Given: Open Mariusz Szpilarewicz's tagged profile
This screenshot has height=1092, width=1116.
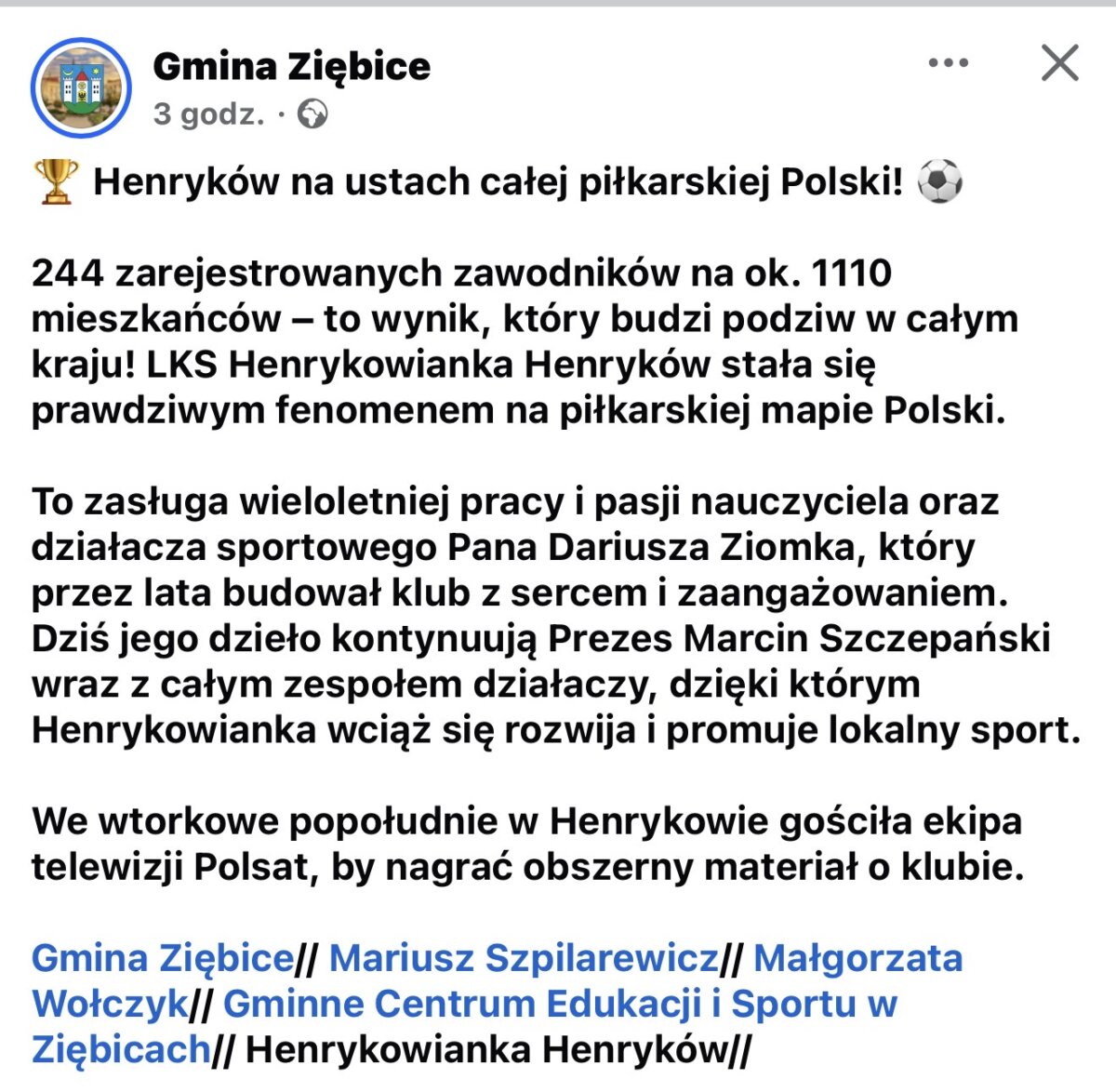Looking at the screenshot, I should (524, 958).
